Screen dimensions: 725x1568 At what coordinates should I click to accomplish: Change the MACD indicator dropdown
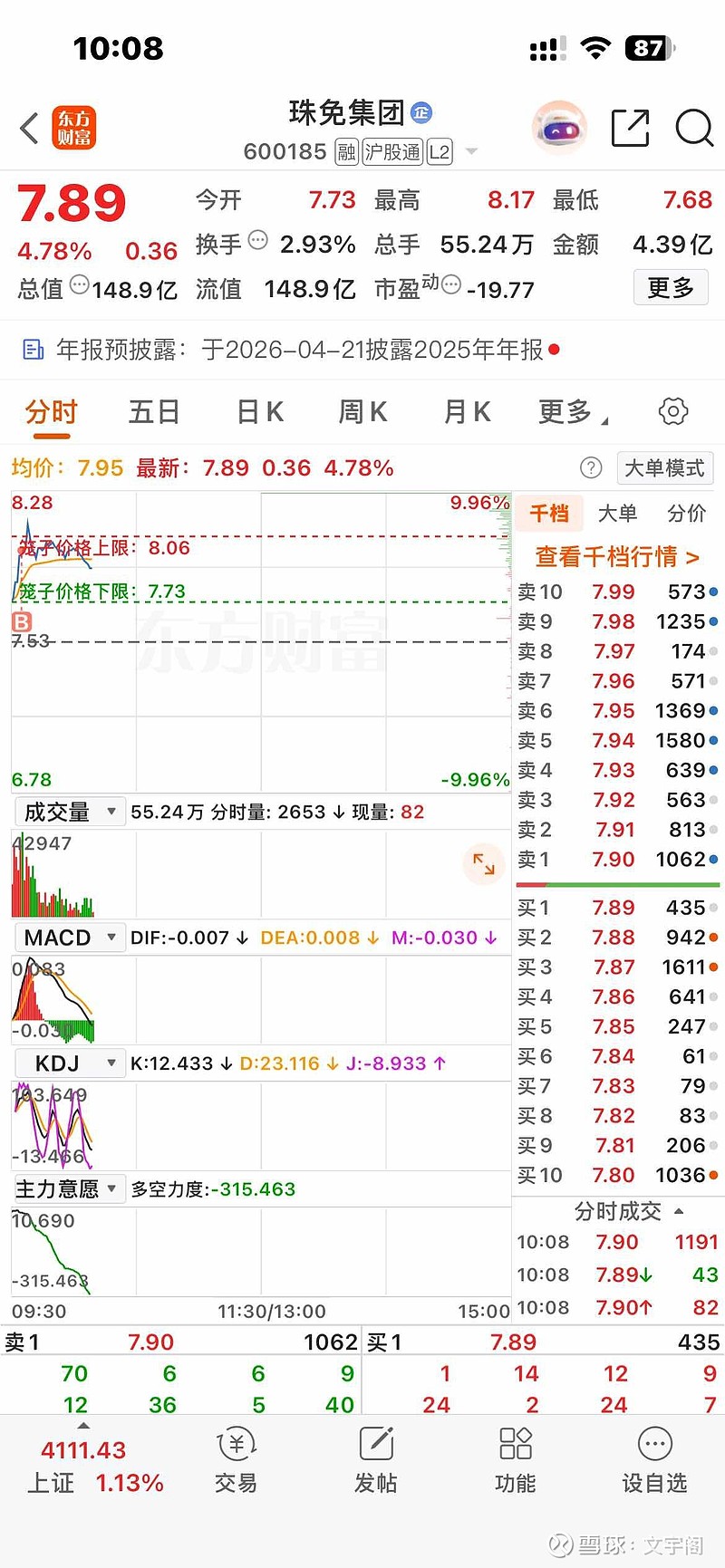coord(69,938)
